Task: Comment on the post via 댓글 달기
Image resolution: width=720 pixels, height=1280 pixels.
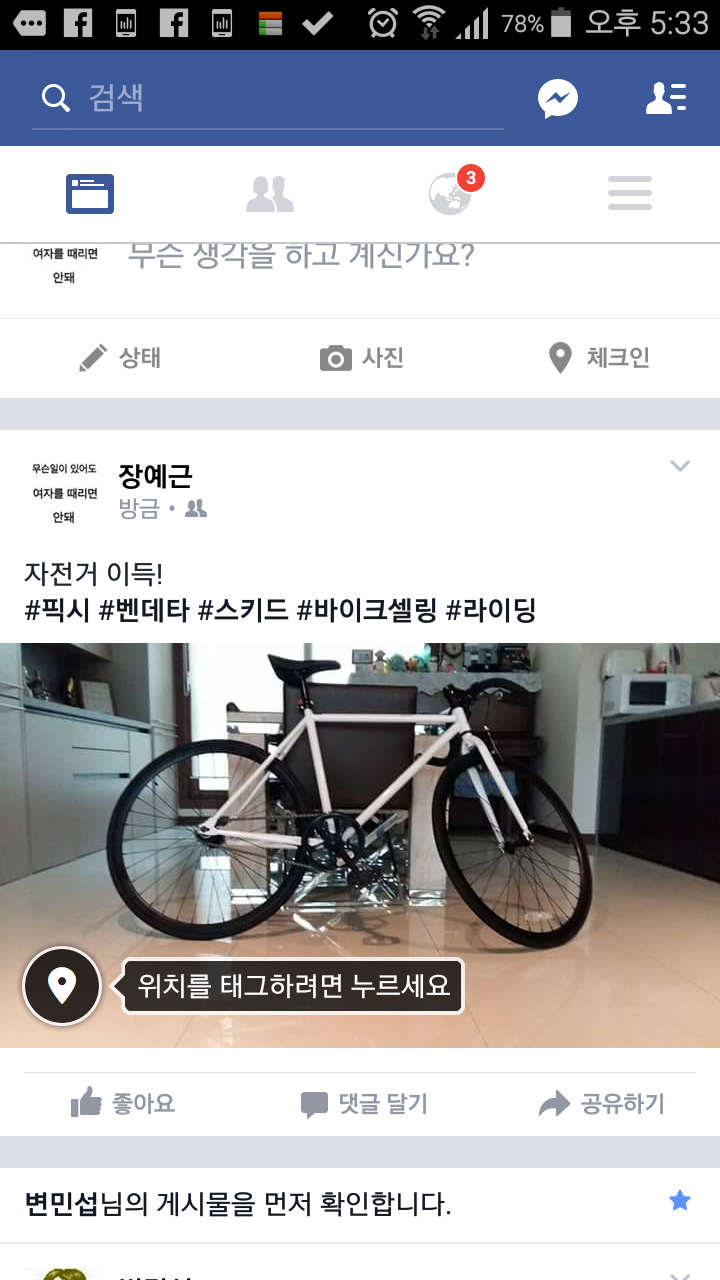Action: click(364, 1103)
